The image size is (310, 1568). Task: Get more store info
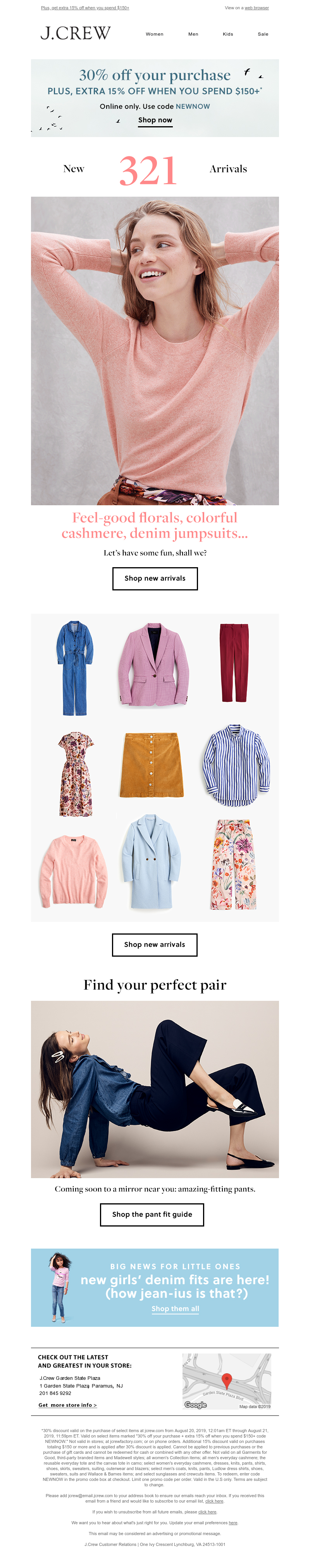click(x=67, y=1404)
